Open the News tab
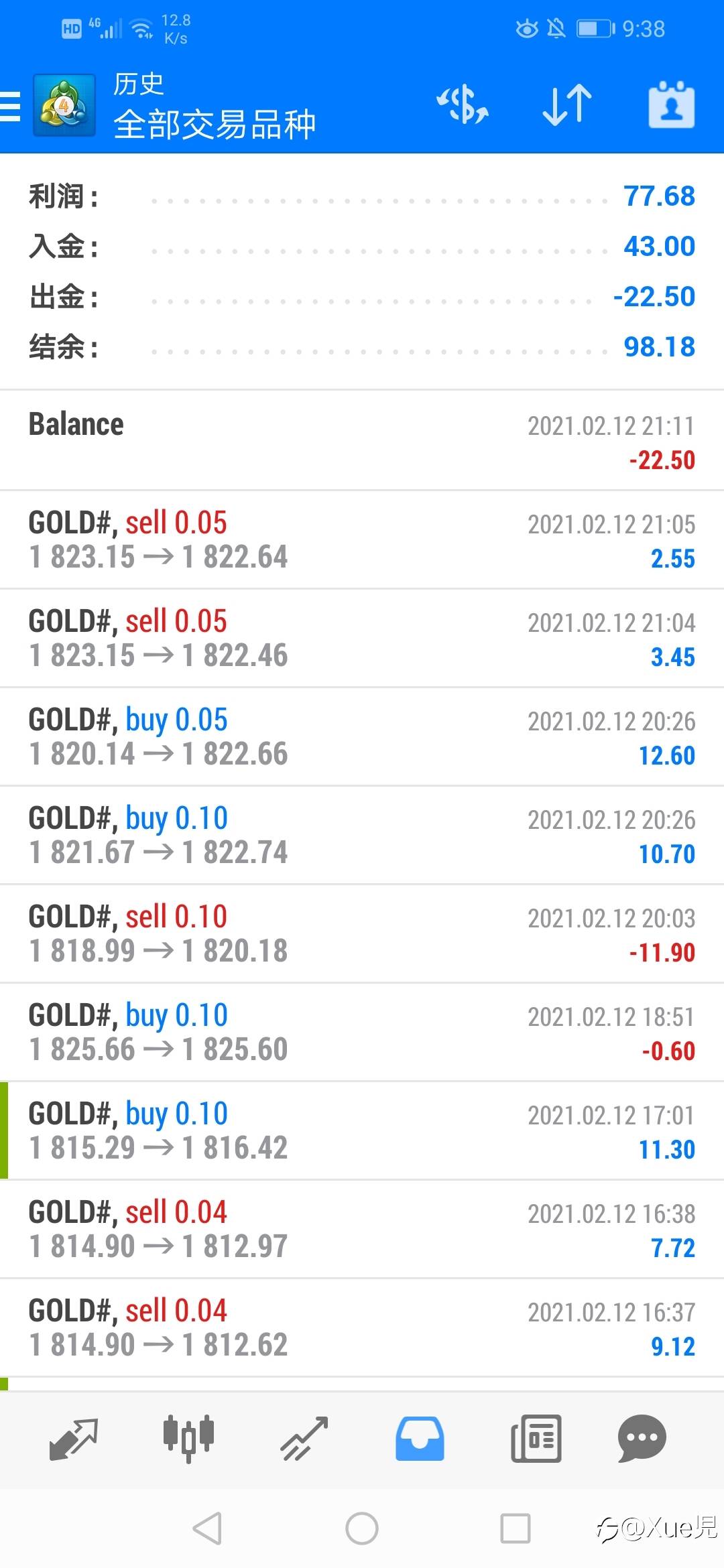Image resolution: width=724 pixels, height=1568 pixels. pyautogui.click(x=536, y=1439)
